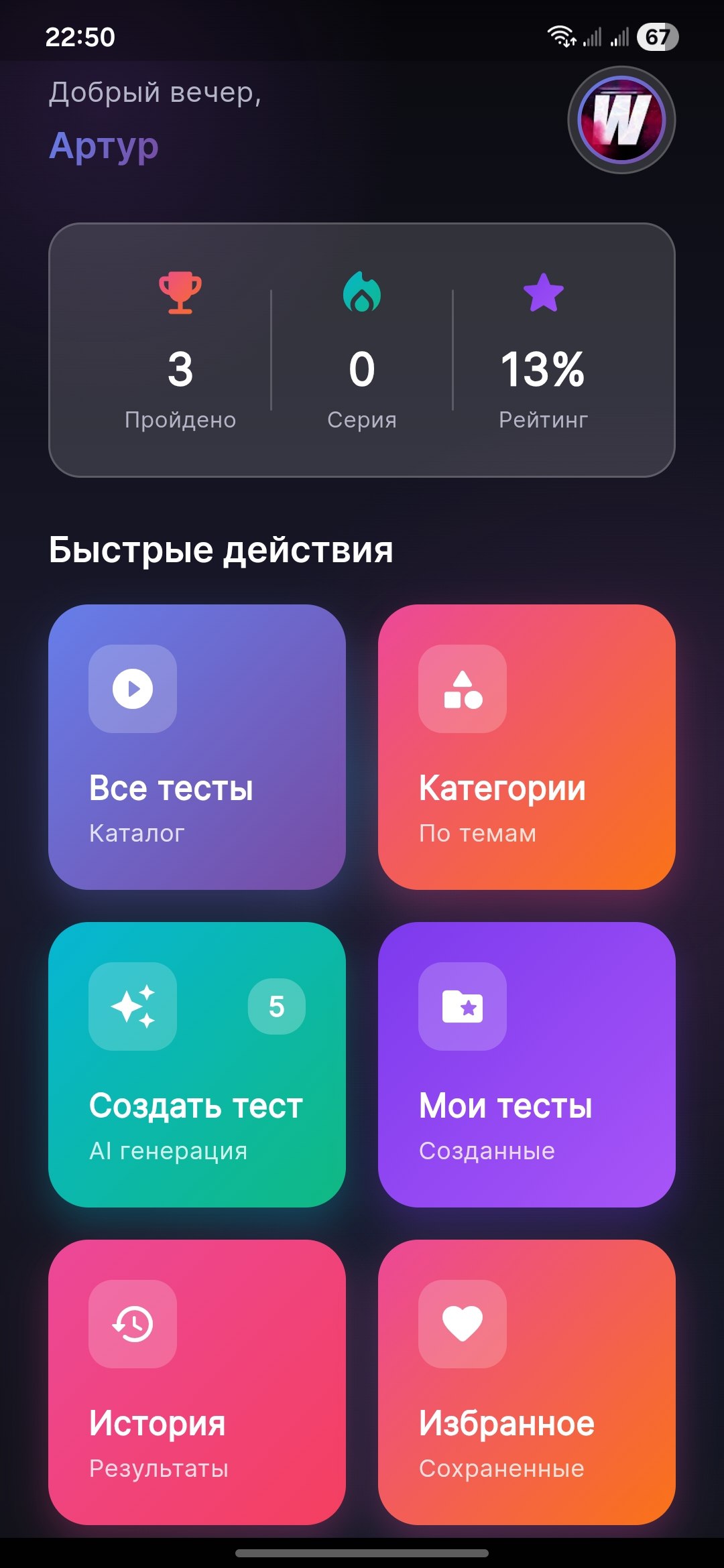Tap the heart icon on 'Избранное' card
Image resolution: width=724 pixels, height=1568 pixels.
click(x=464, y=1323)
